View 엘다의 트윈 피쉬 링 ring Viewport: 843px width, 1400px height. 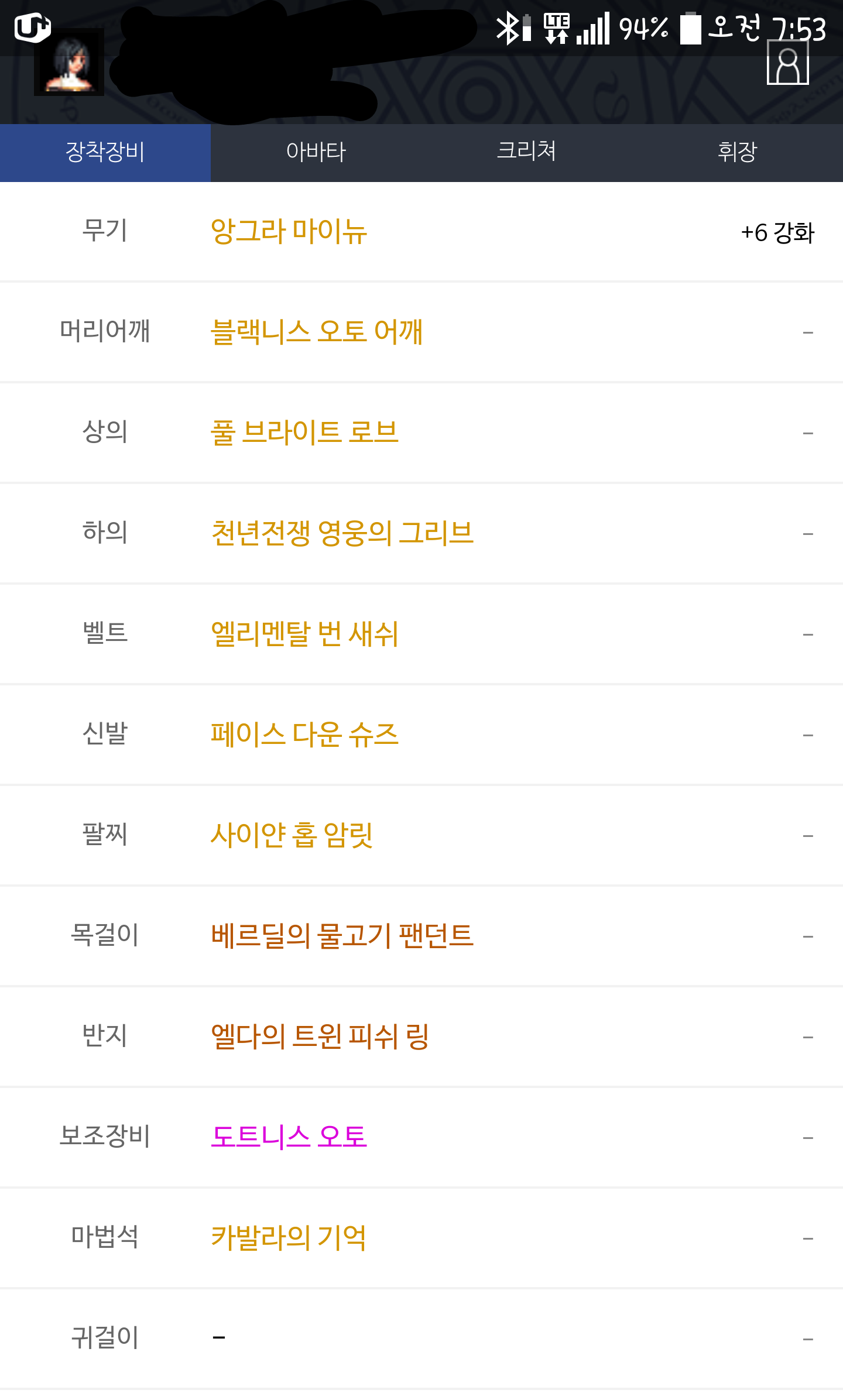320,1037
